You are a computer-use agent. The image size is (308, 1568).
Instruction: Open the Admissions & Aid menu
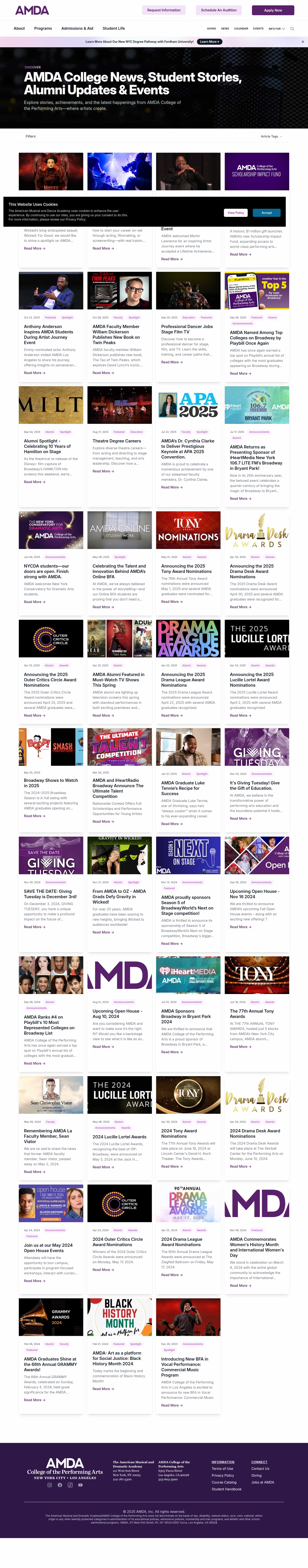coord(77,29)
